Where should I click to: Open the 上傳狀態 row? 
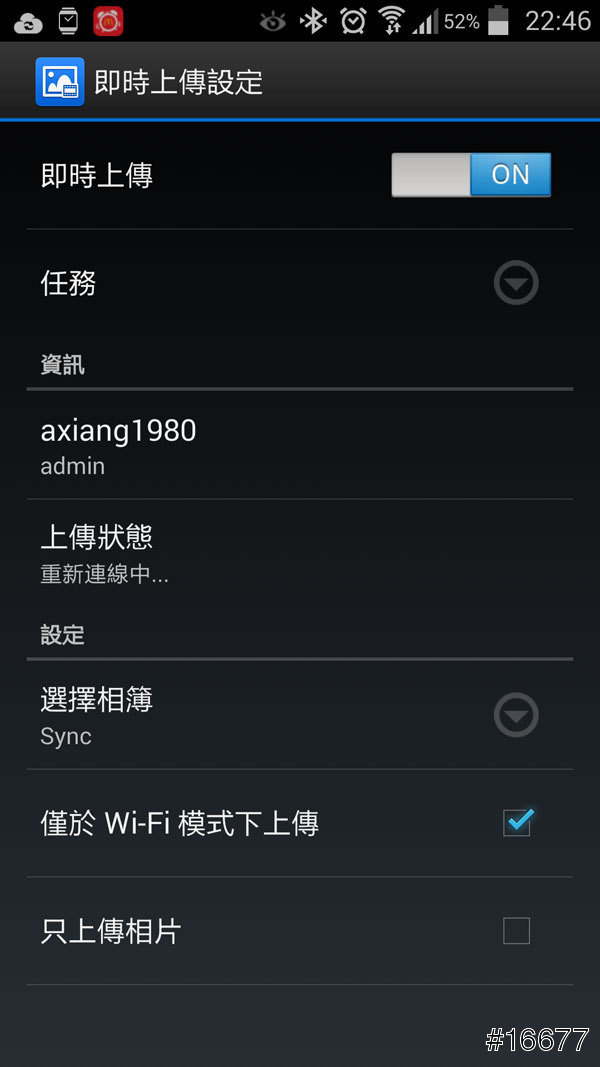[300, 553]
